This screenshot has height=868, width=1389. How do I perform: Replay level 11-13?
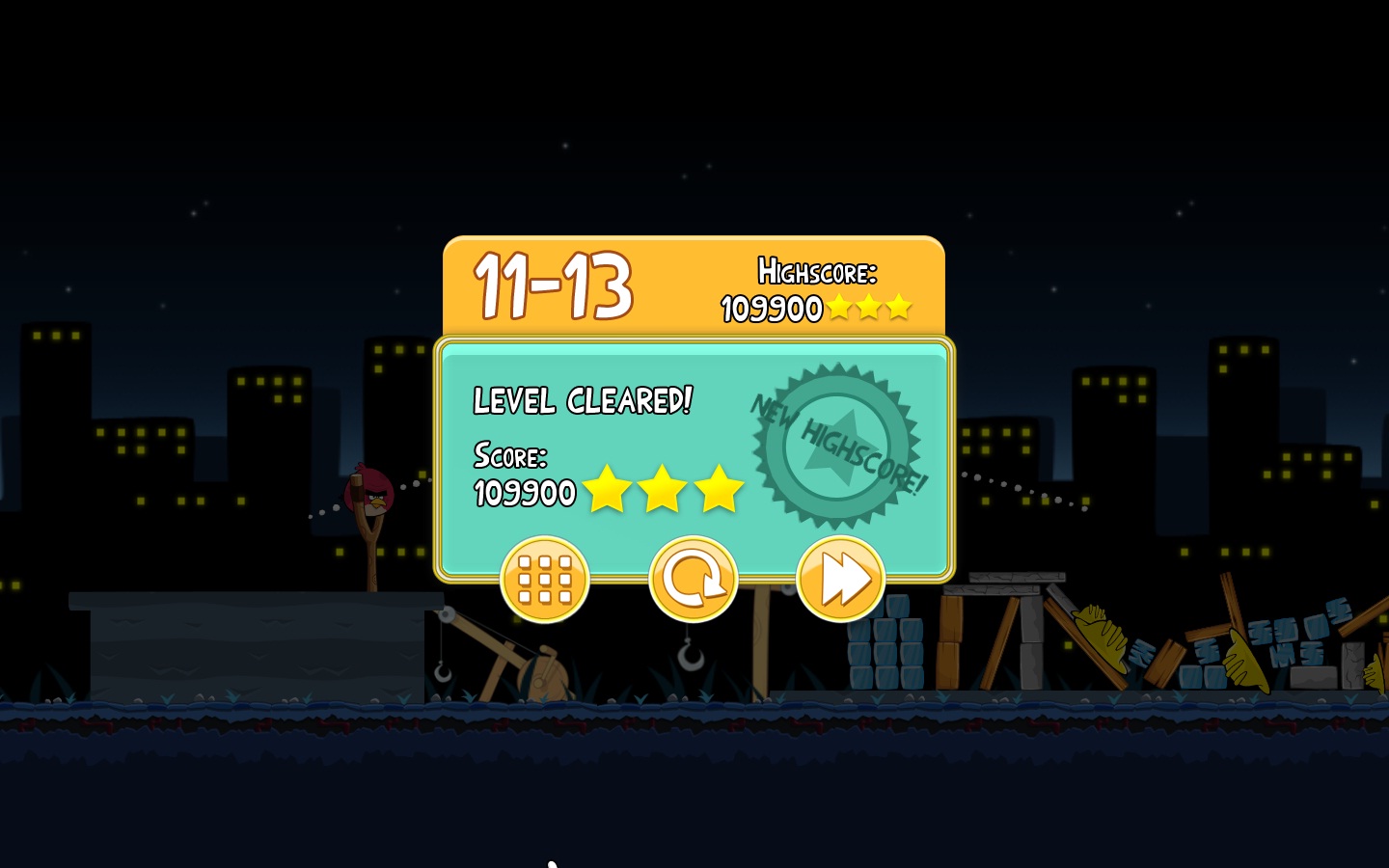pos(693,579)
